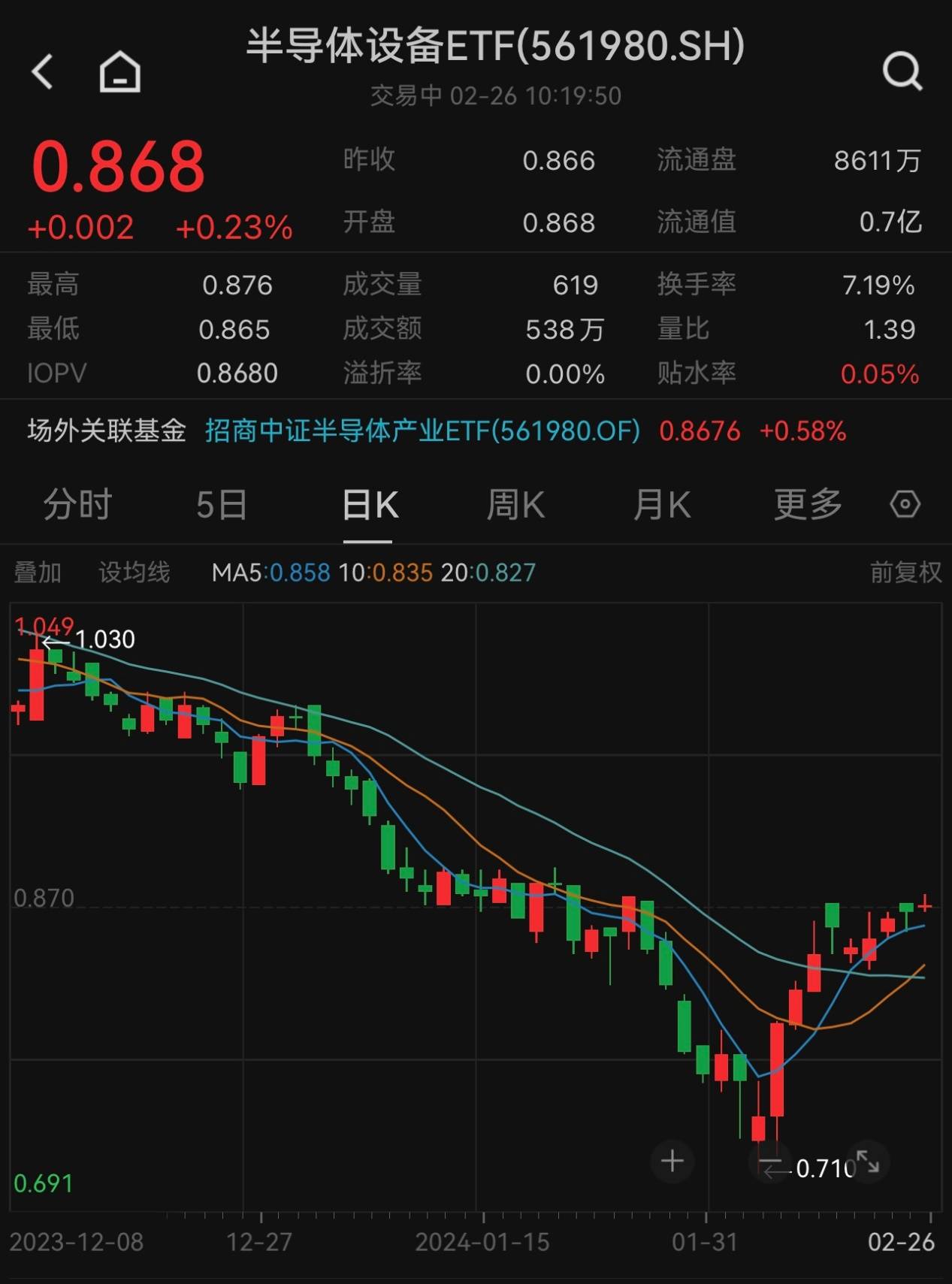
Task: Open 月K monthly chart selector
Action: (x=660, y=505)
